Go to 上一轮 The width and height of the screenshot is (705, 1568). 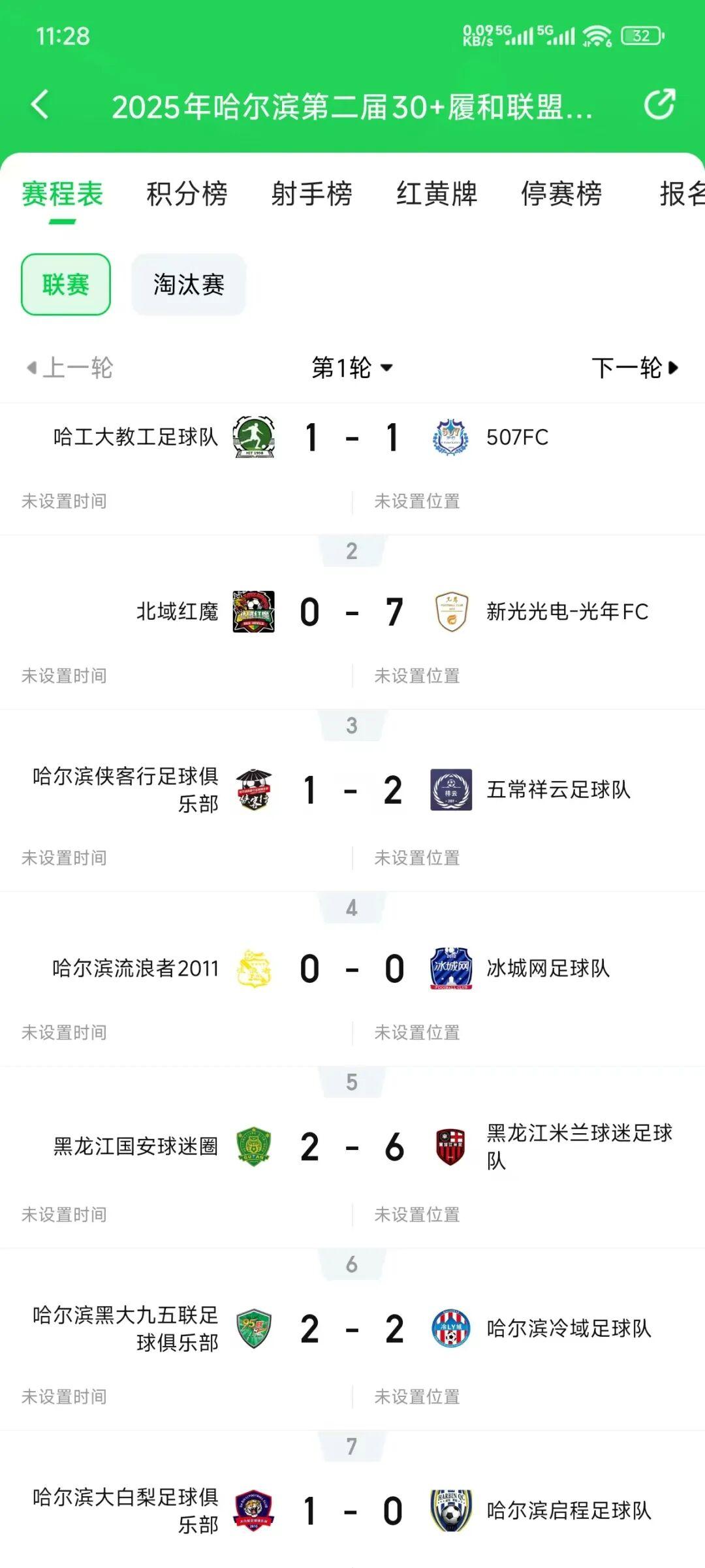point(70,368)
